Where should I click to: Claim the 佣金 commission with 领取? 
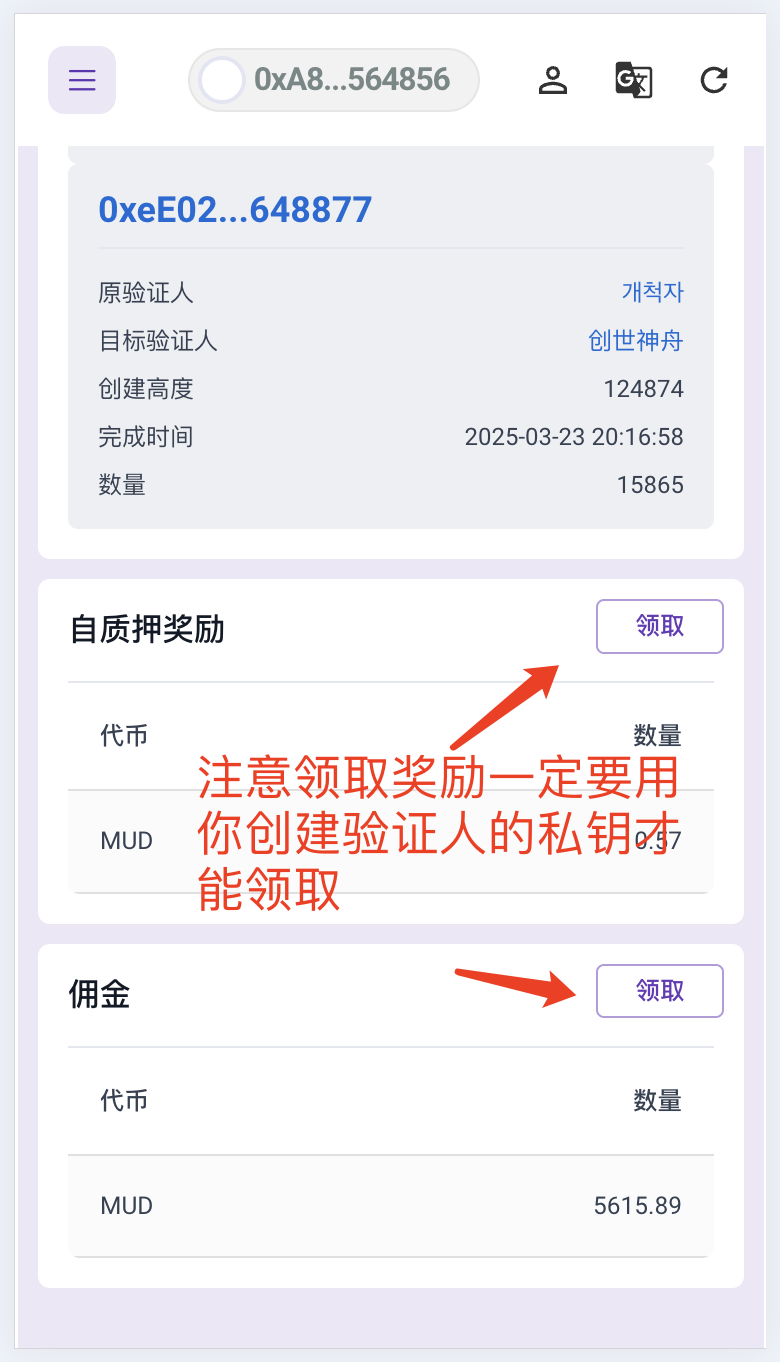659,991
